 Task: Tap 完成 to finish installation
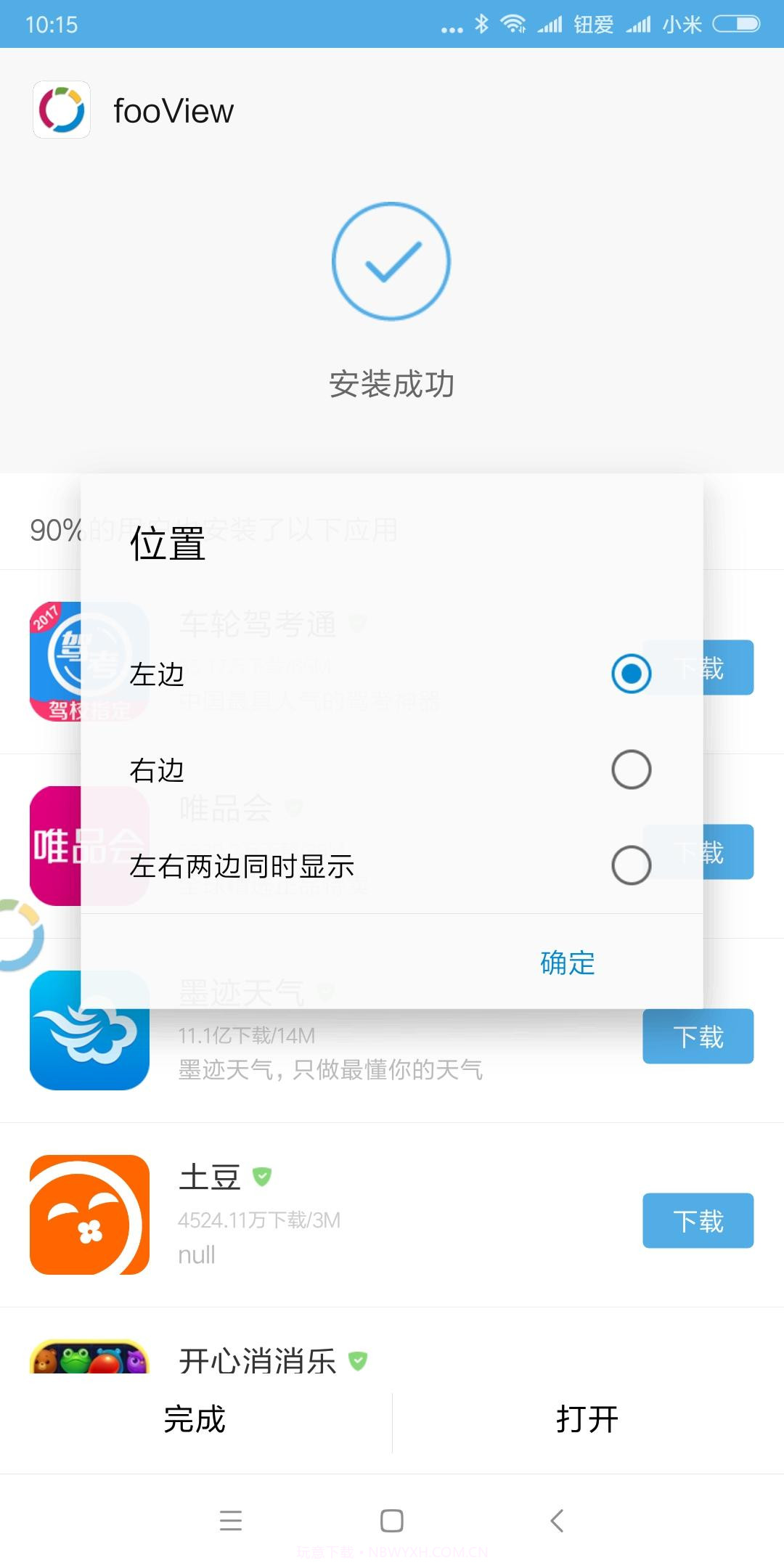tap(192, 1419)
